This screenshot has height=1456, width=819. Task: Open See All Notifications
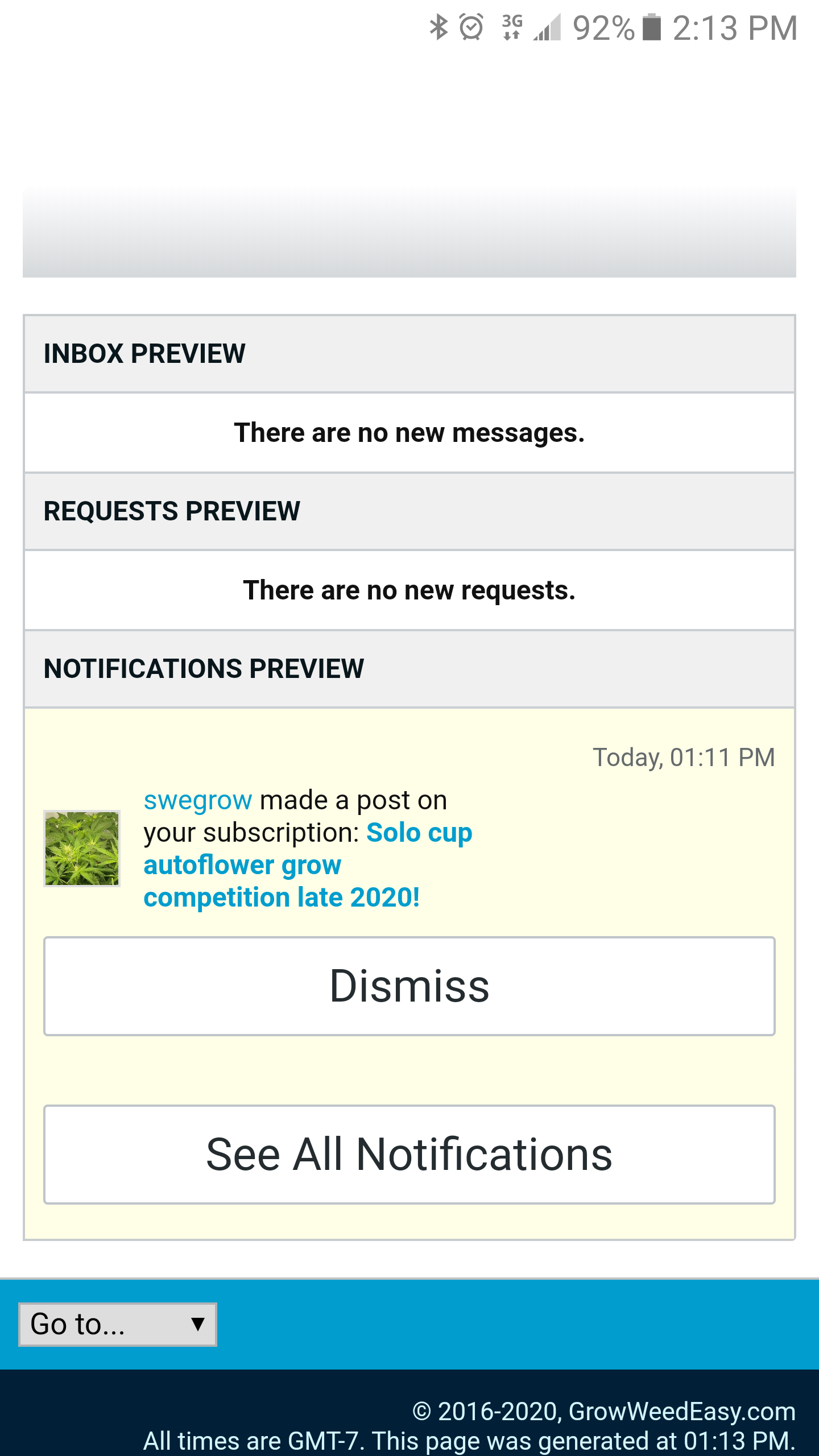tap(409, 1155)
